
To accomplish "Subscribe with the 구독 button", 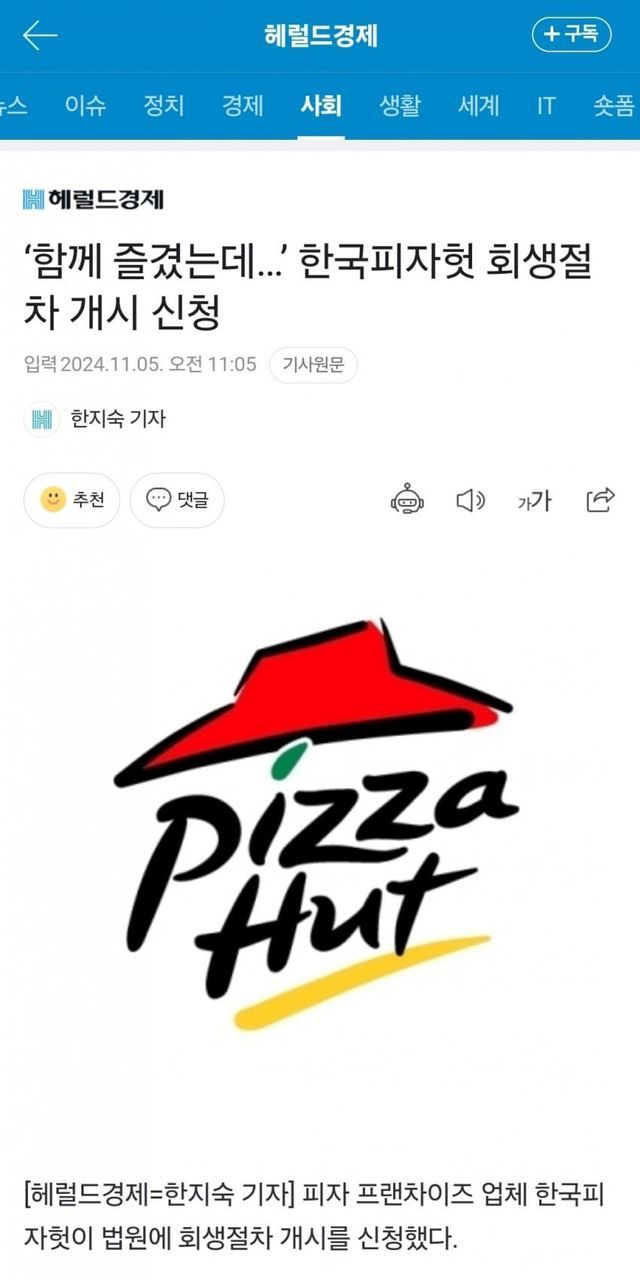I will (x=571, y=35).
